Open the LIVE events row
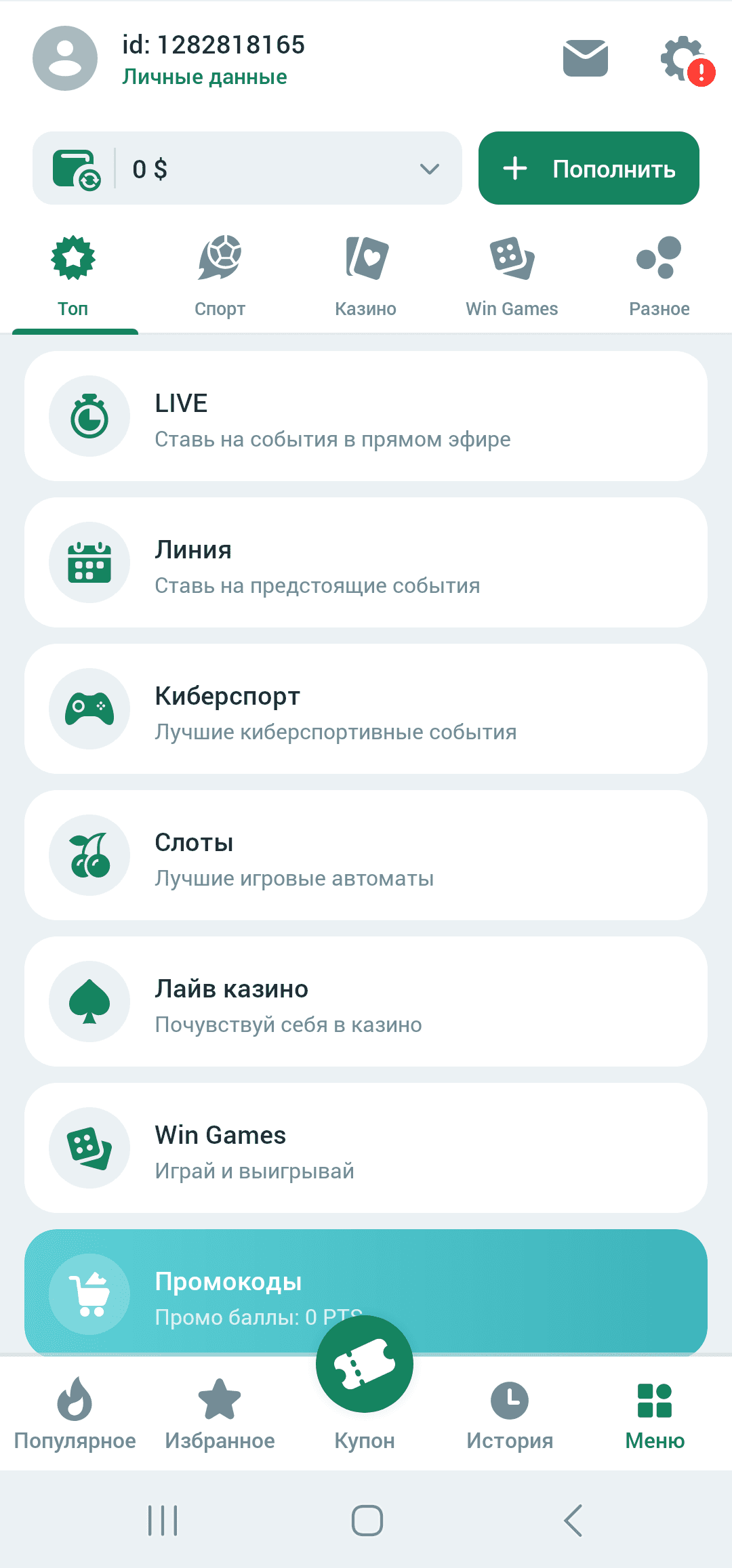 point(366,416)
